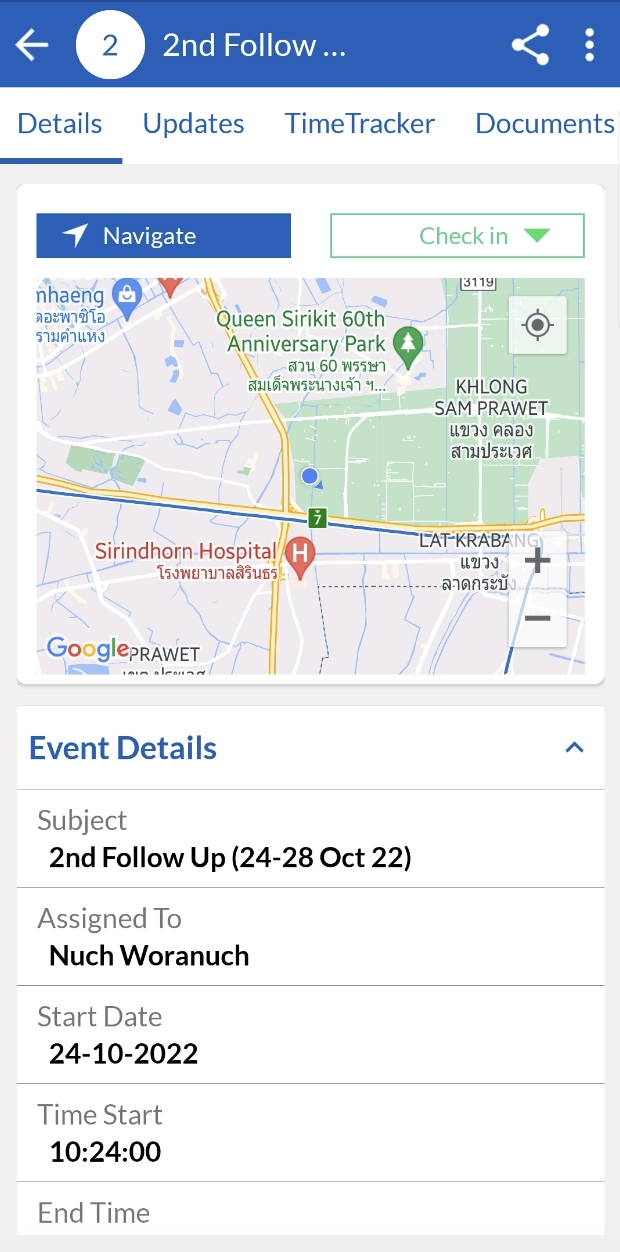Open the three-dot overflow menu

click(x=590, y=45)
